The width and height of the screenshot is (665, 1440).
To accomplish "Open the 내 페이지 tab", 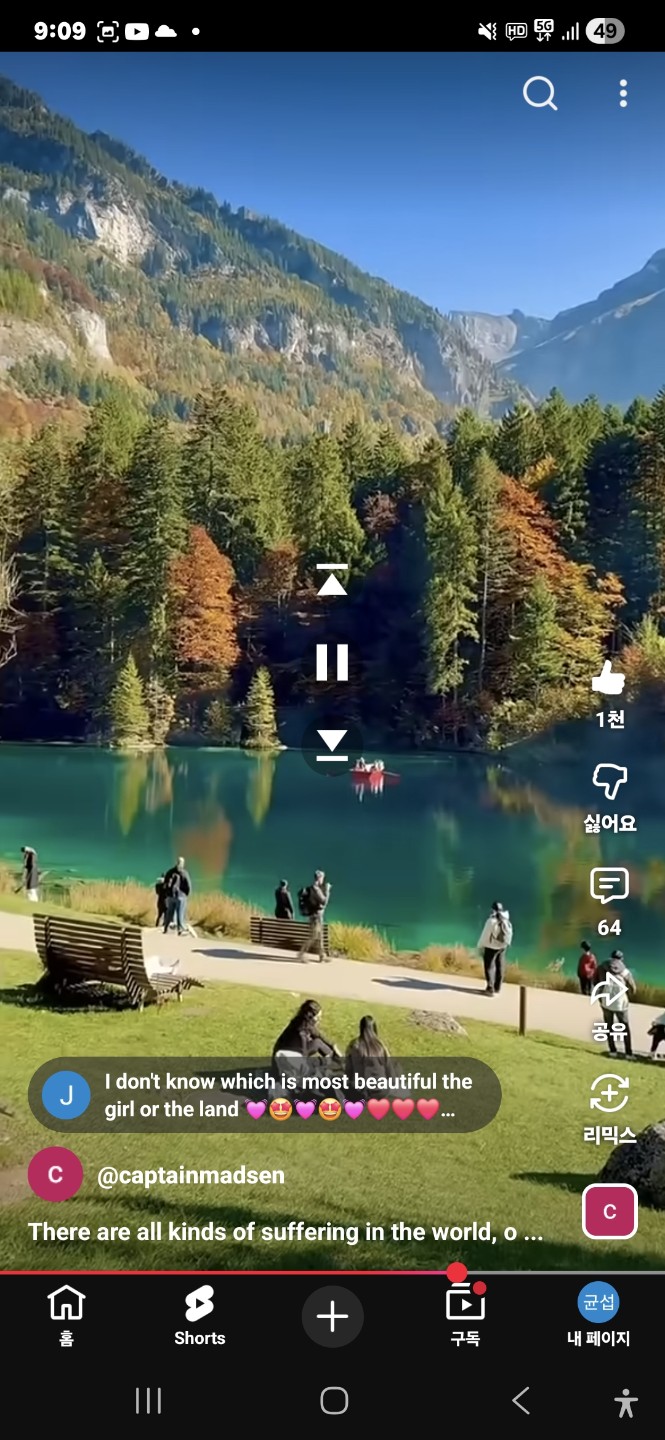I will [598, 1315].
